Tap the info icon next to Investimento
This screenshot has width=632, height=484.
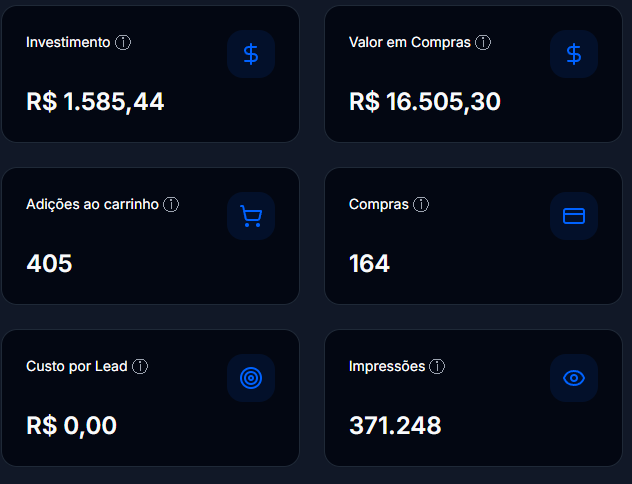123,42
